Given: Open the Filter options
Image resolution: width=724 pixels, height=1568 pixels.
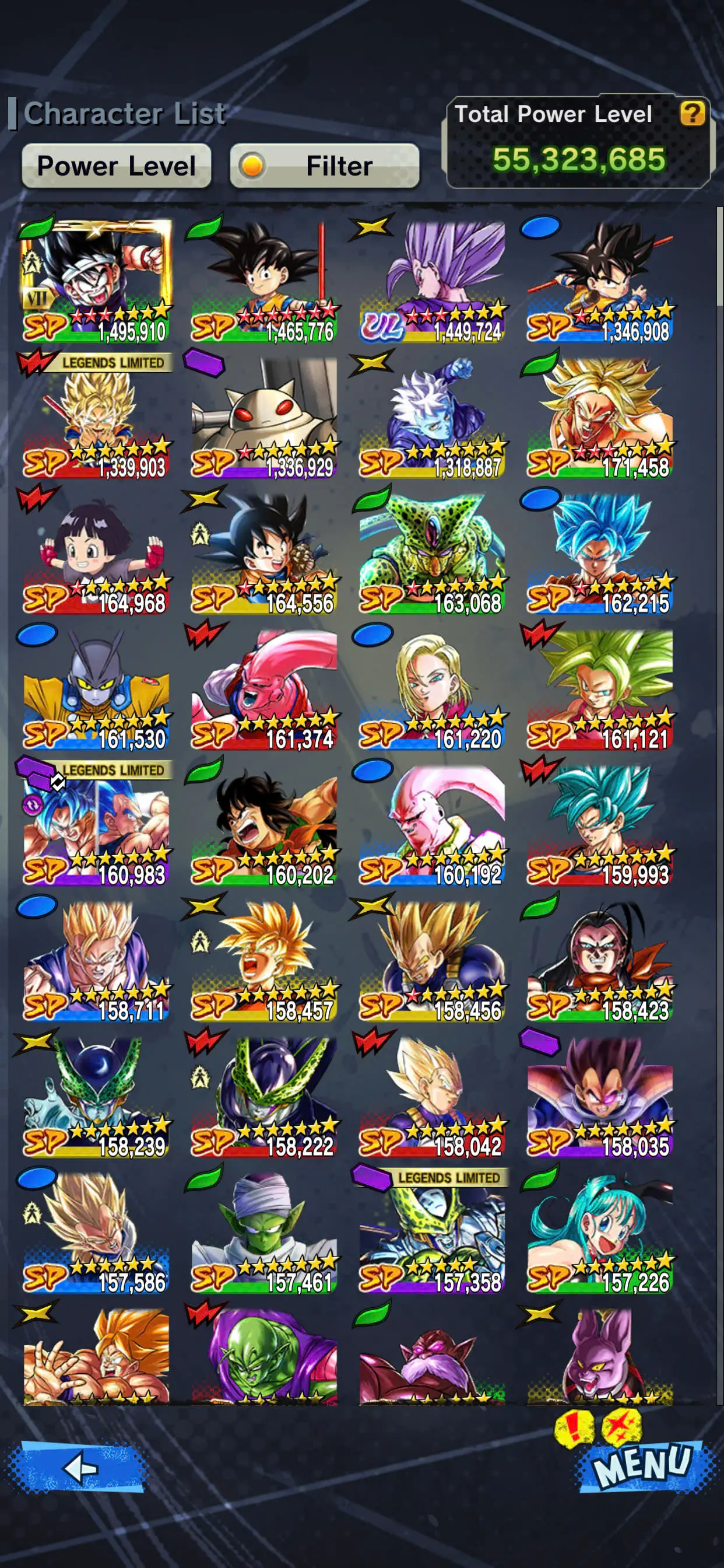Looking at the screenshot, I should 324,166.
